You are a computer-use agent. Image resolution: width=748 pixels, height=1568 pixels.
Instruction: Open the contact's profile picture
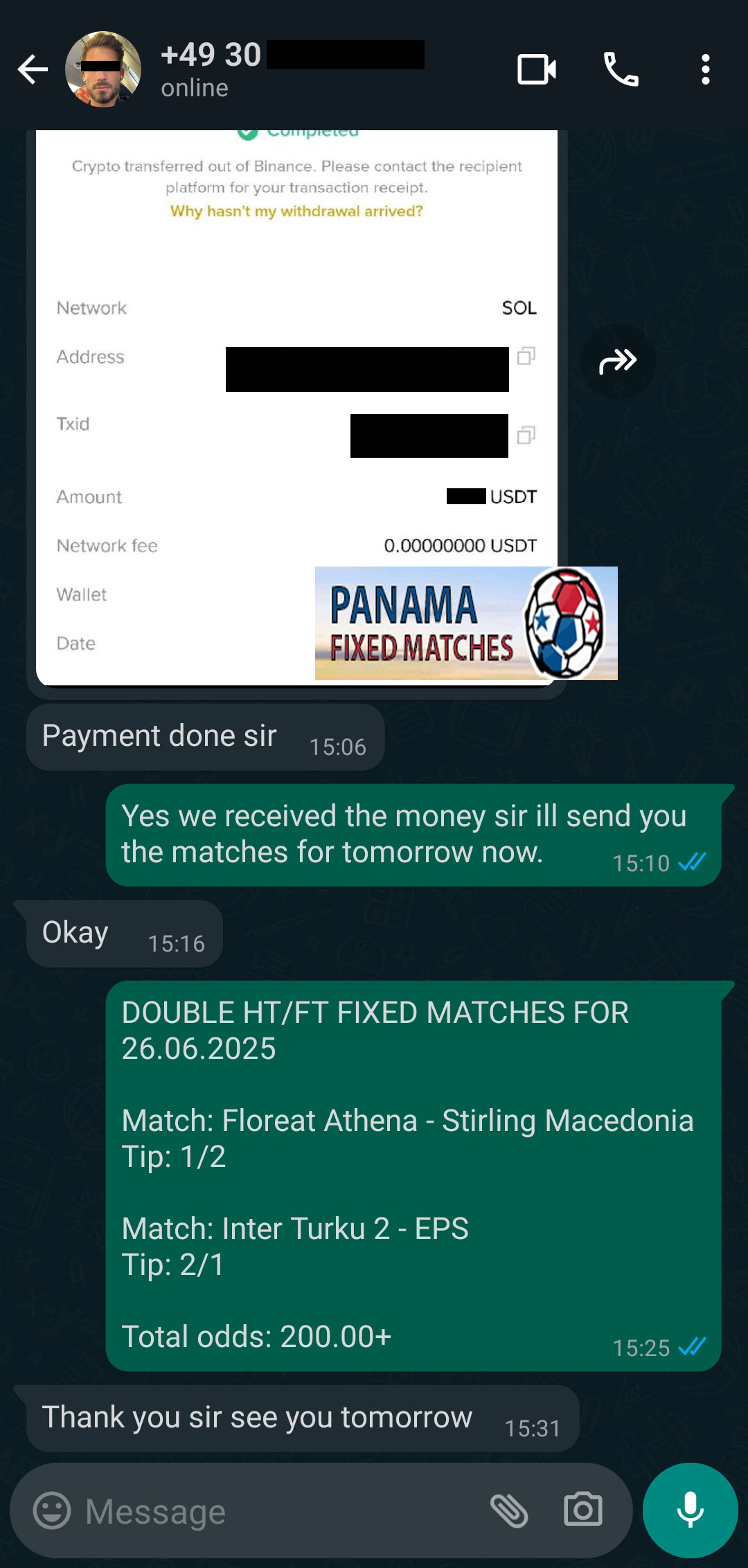(103, 69)
